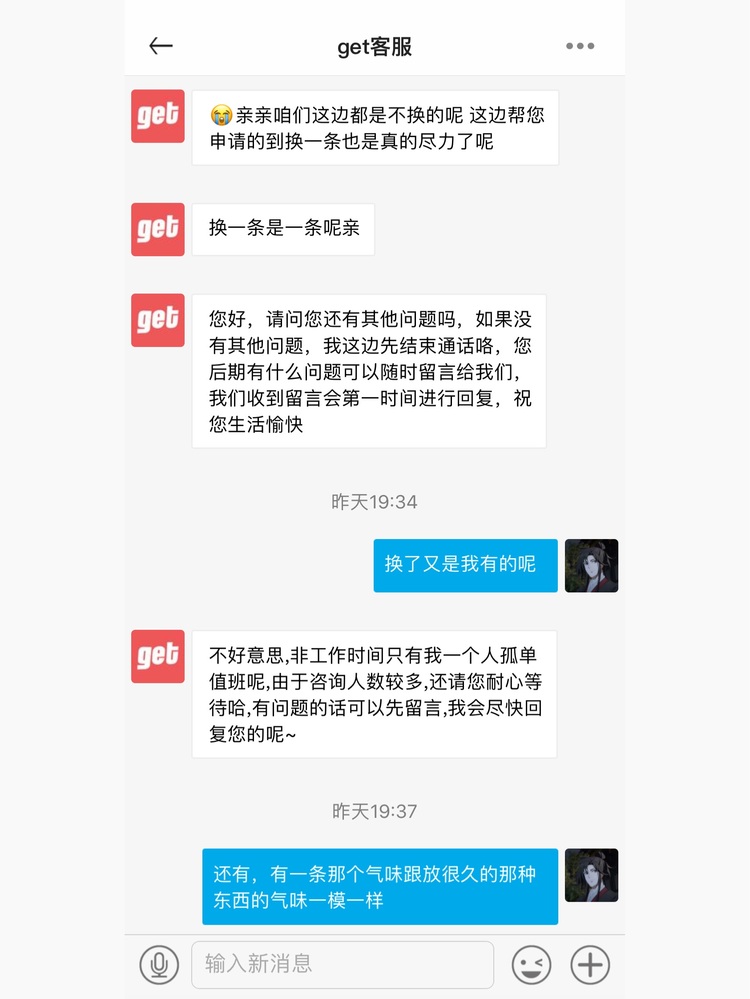Open the plus attachment menu
This screenshot has height=999, width=750.
pyautogui.click(x=590, y=964)
